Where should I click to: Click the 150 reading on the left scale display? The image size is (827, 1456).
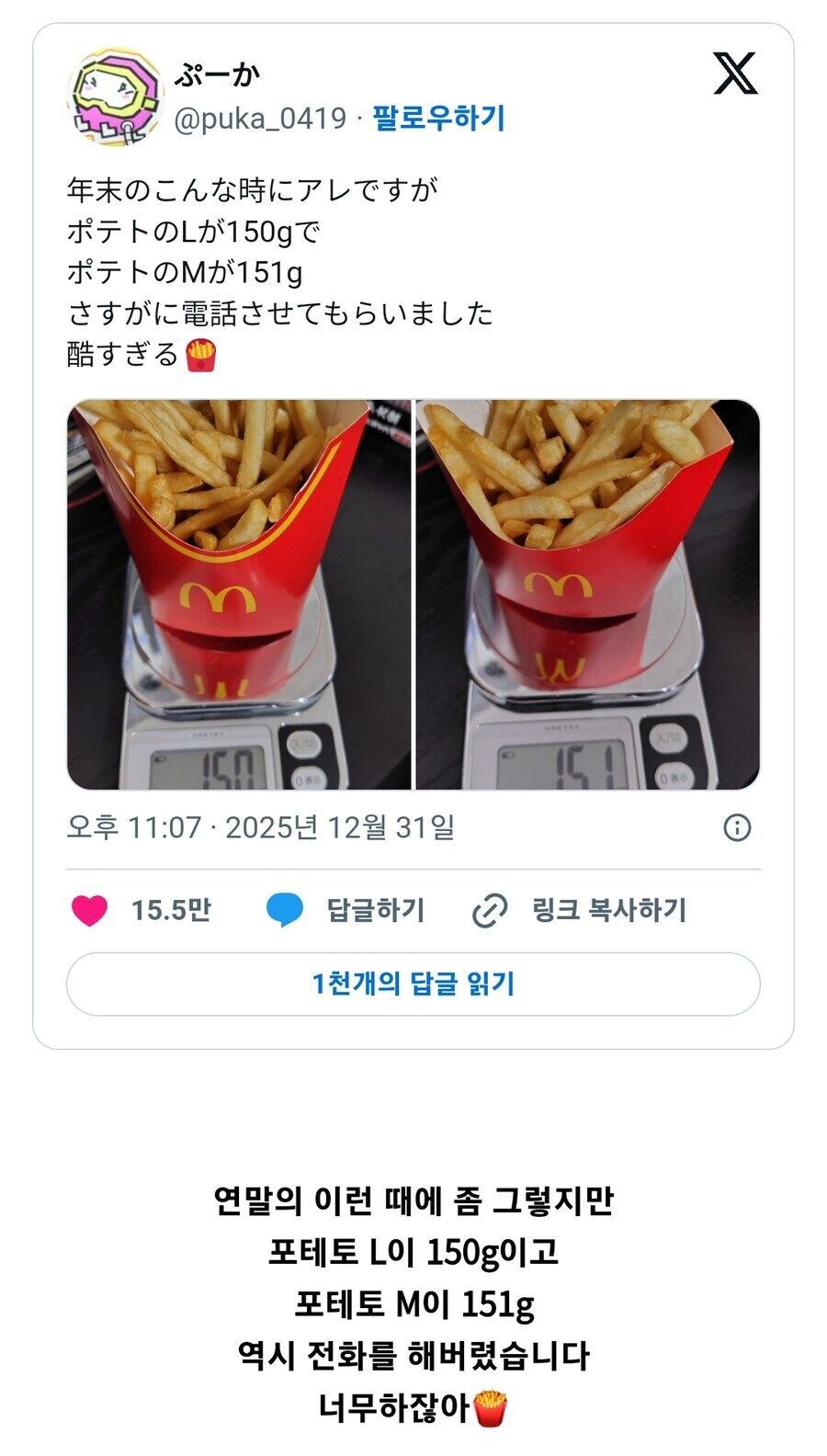click(x=230, y=770)
